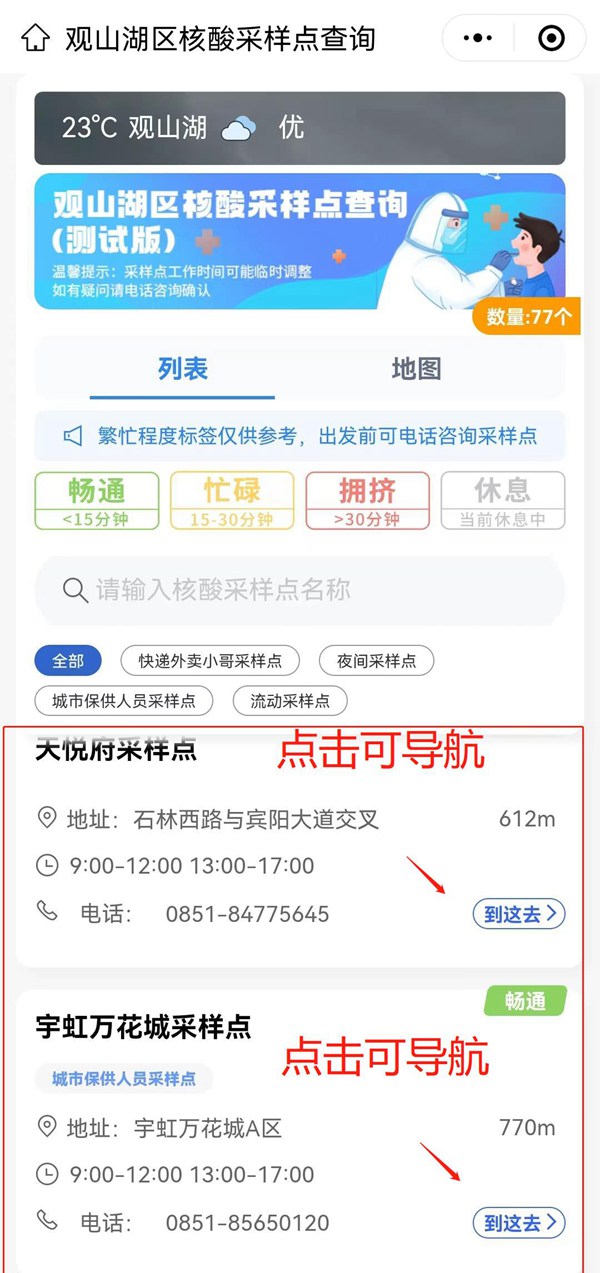Switch to the 地图 tab
This screenshot has width=600, height=1273.
(x=416, y=369)
